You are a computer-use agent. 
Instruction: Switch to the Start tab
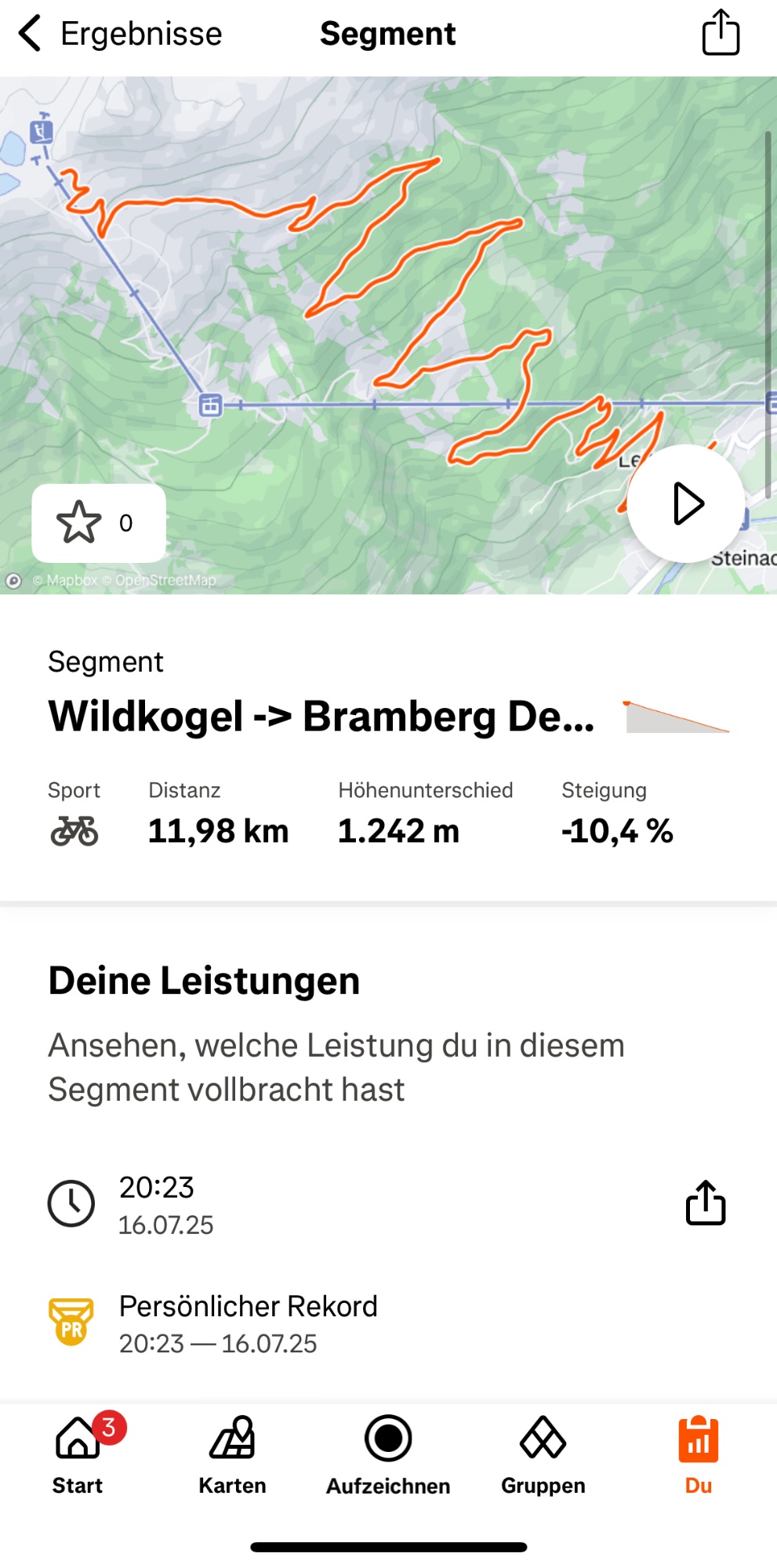click(78, 1455)
